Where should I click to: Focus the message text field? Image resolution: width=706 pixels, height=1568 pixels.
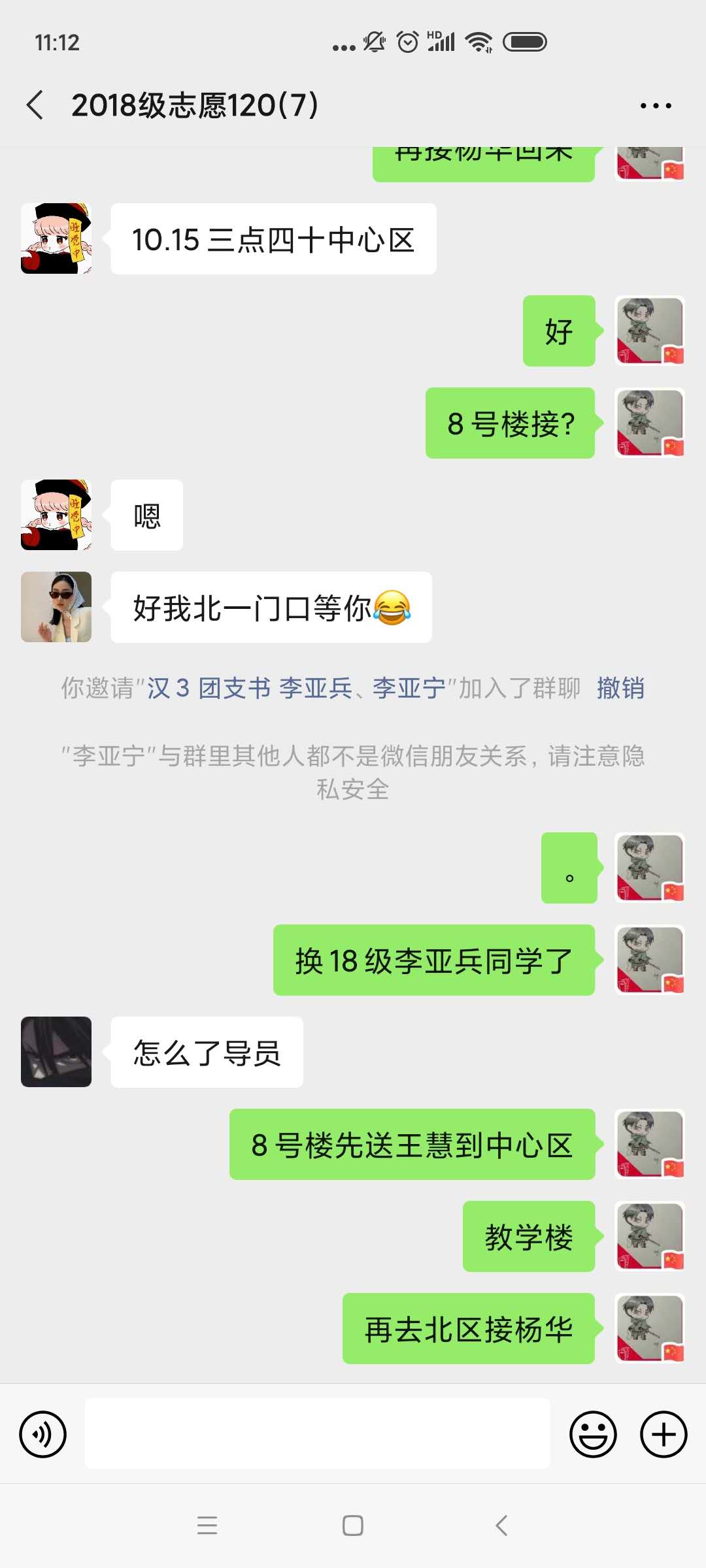[x=318, y=1434]
